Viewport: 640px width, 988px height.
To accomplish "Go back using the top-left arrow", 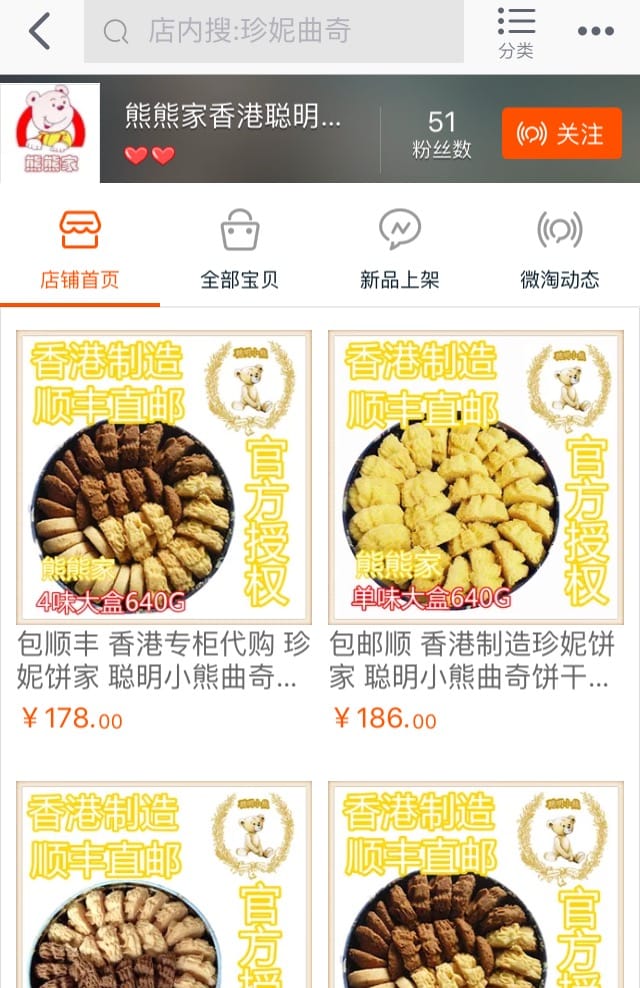I will pyautogui.click(x=39, y=32).
